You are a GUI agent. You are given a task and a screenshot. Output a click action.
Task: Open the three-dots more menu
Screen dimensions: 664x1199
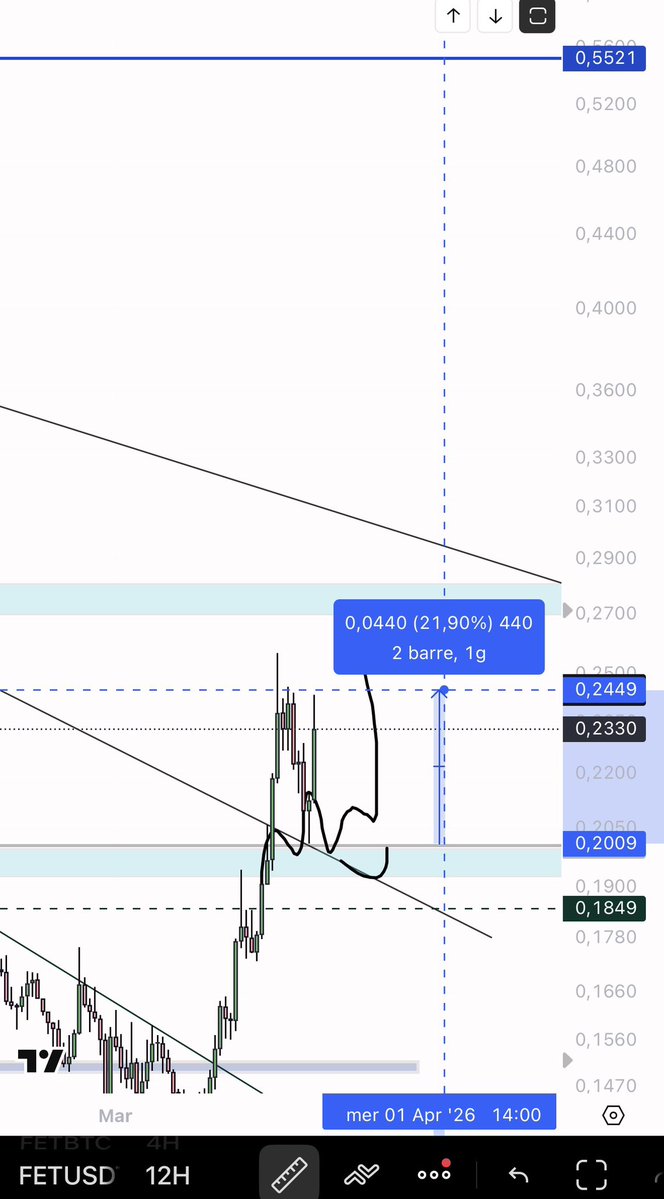(434, 1174)
